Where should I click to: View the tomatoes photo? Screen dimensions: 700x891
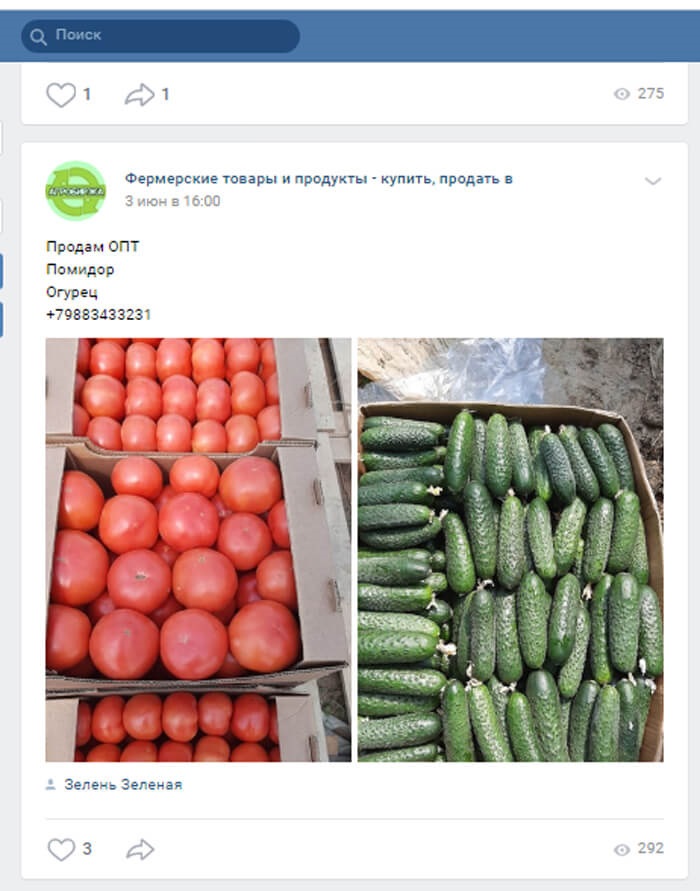point(198,550)
